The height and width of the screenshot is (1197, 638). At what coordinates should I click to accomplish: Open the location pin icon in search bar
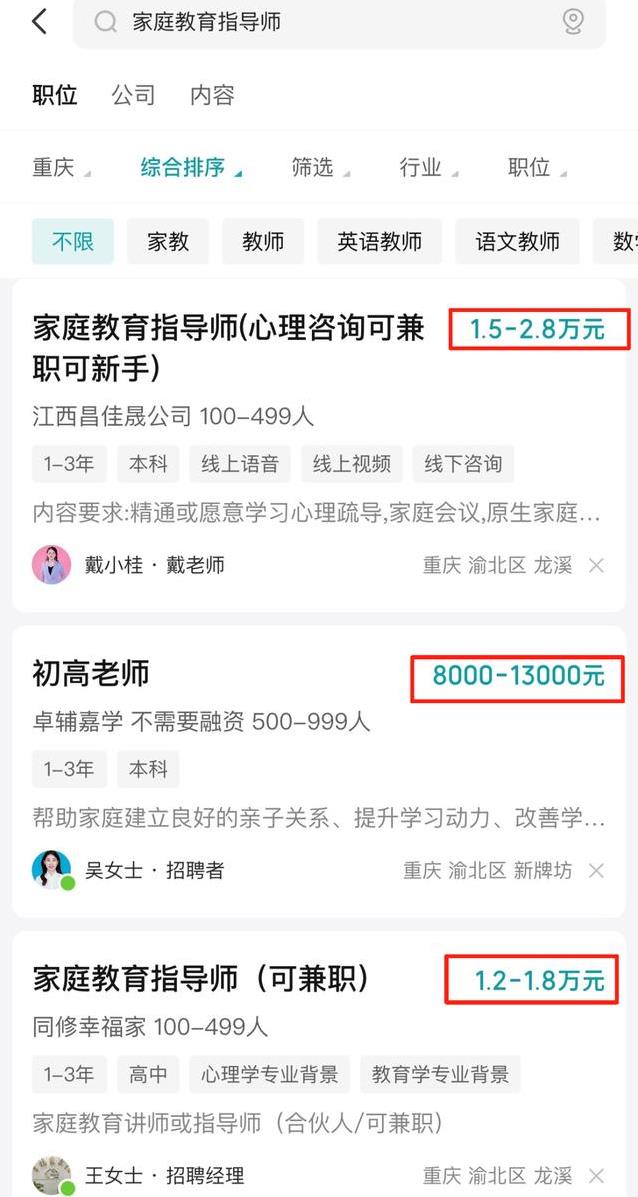(573, 22)
